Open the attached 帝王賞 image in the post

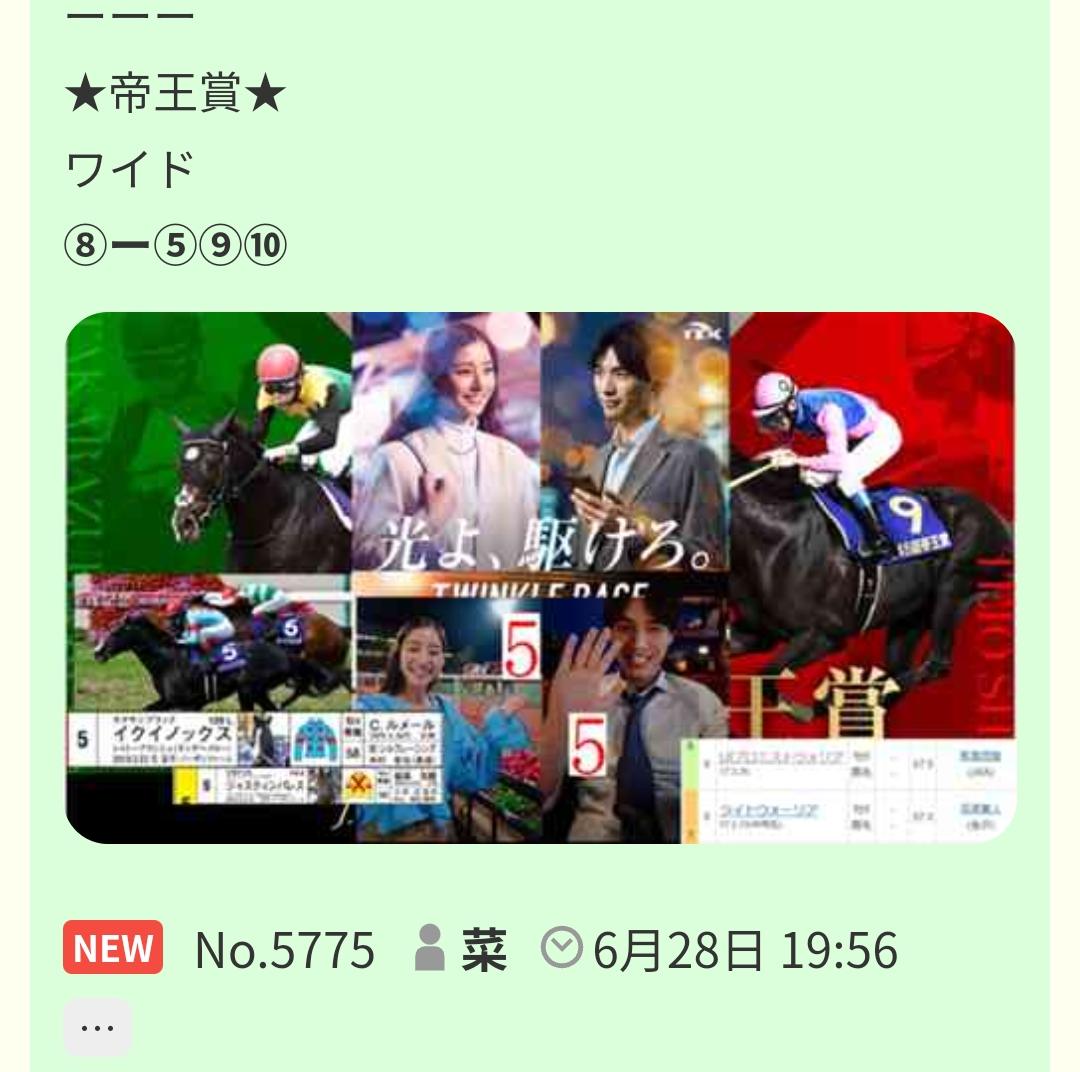tap(540, 577)
